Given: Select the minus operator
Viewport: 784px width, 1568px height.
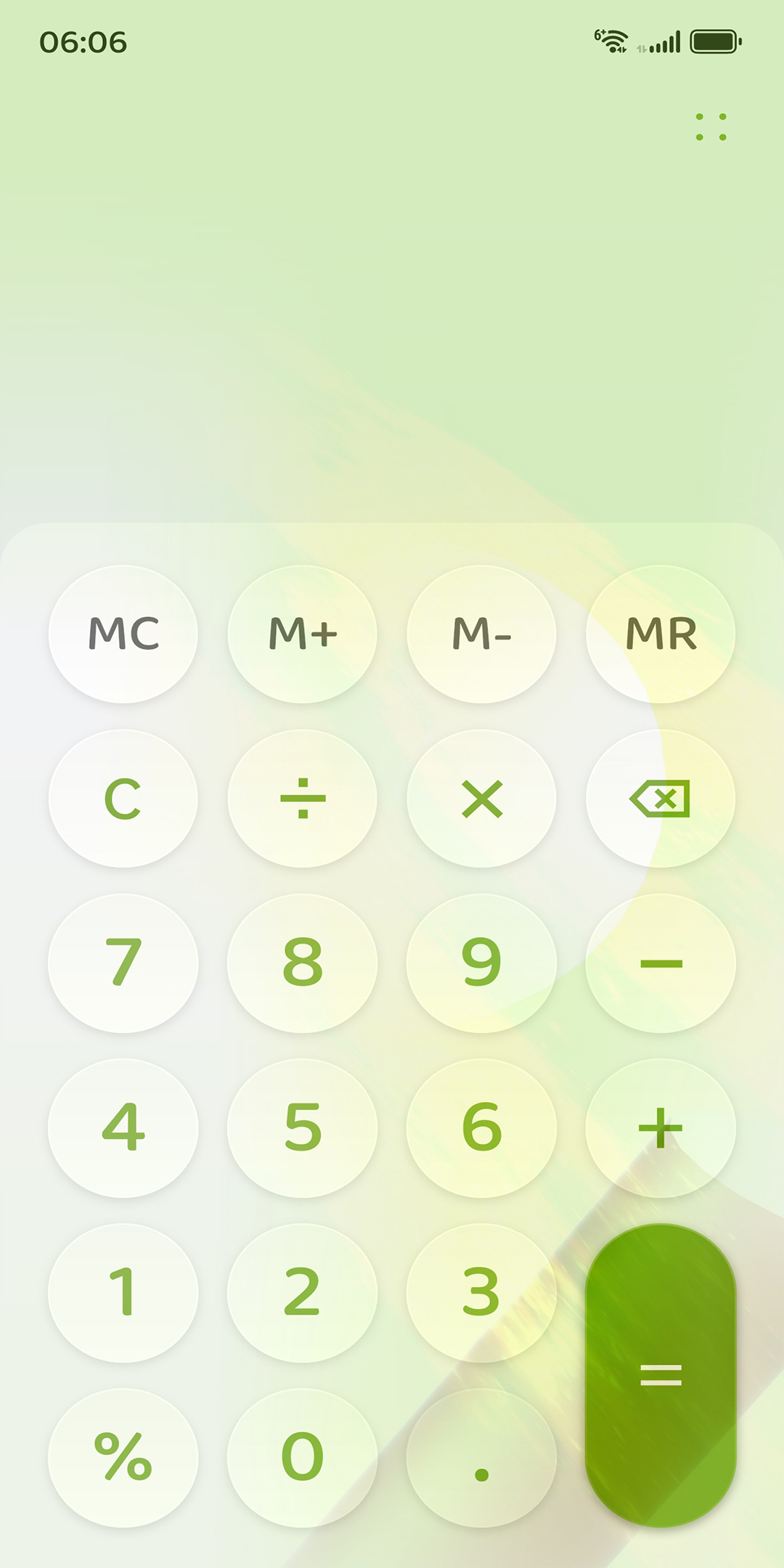Looking at the screenshot, I should pos(661,963).
